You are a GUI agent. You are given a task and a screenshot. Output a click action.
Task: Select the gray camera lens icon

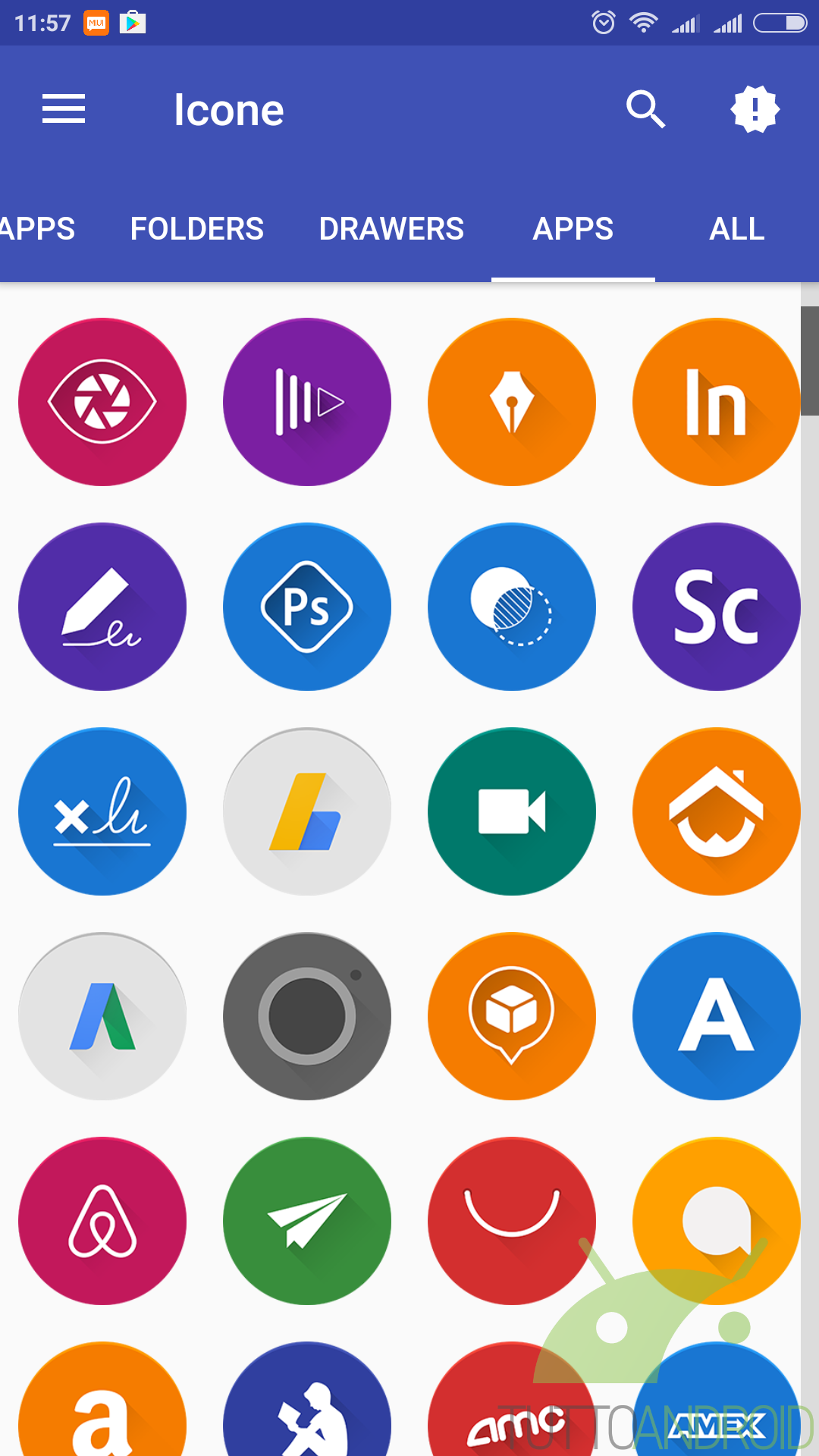coord(307,1016)
